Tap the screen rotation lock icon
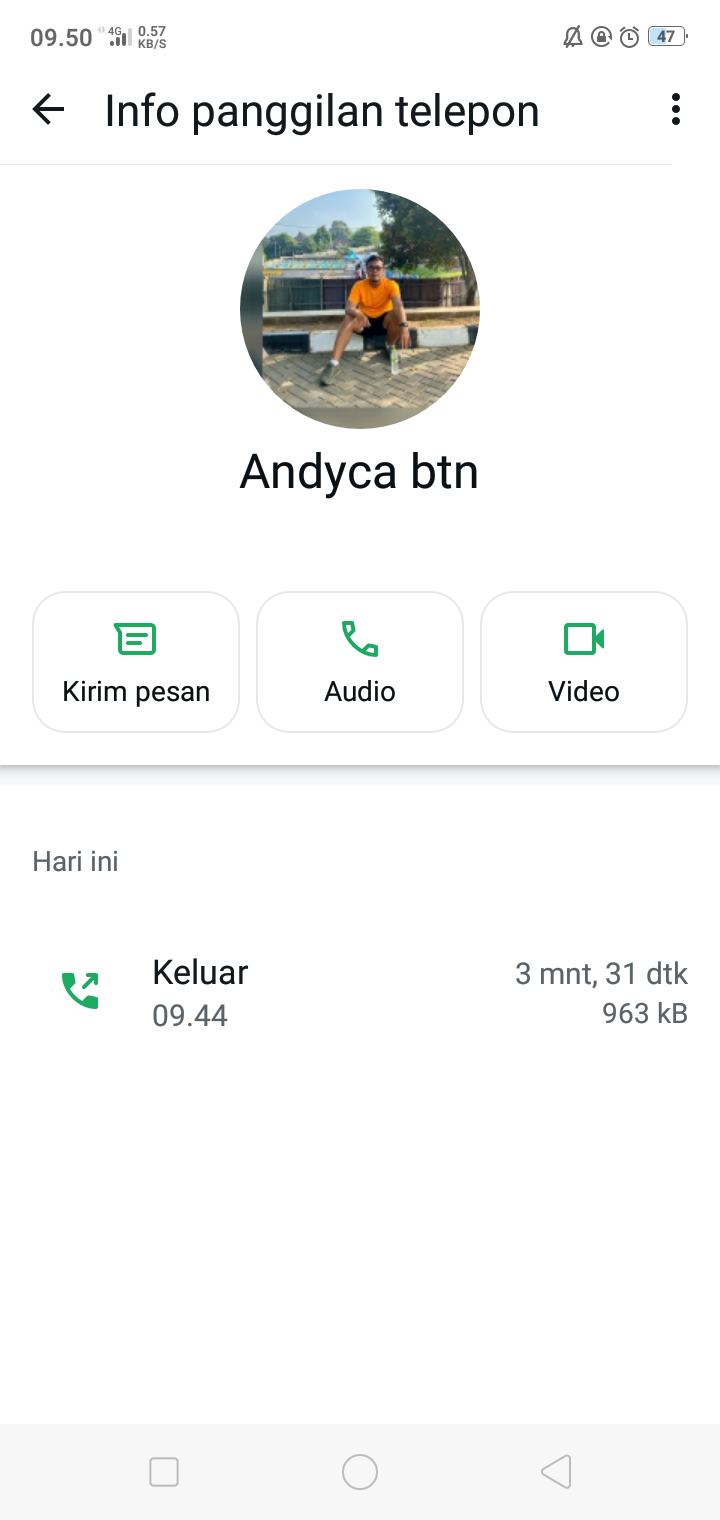 tap(600, 37)
